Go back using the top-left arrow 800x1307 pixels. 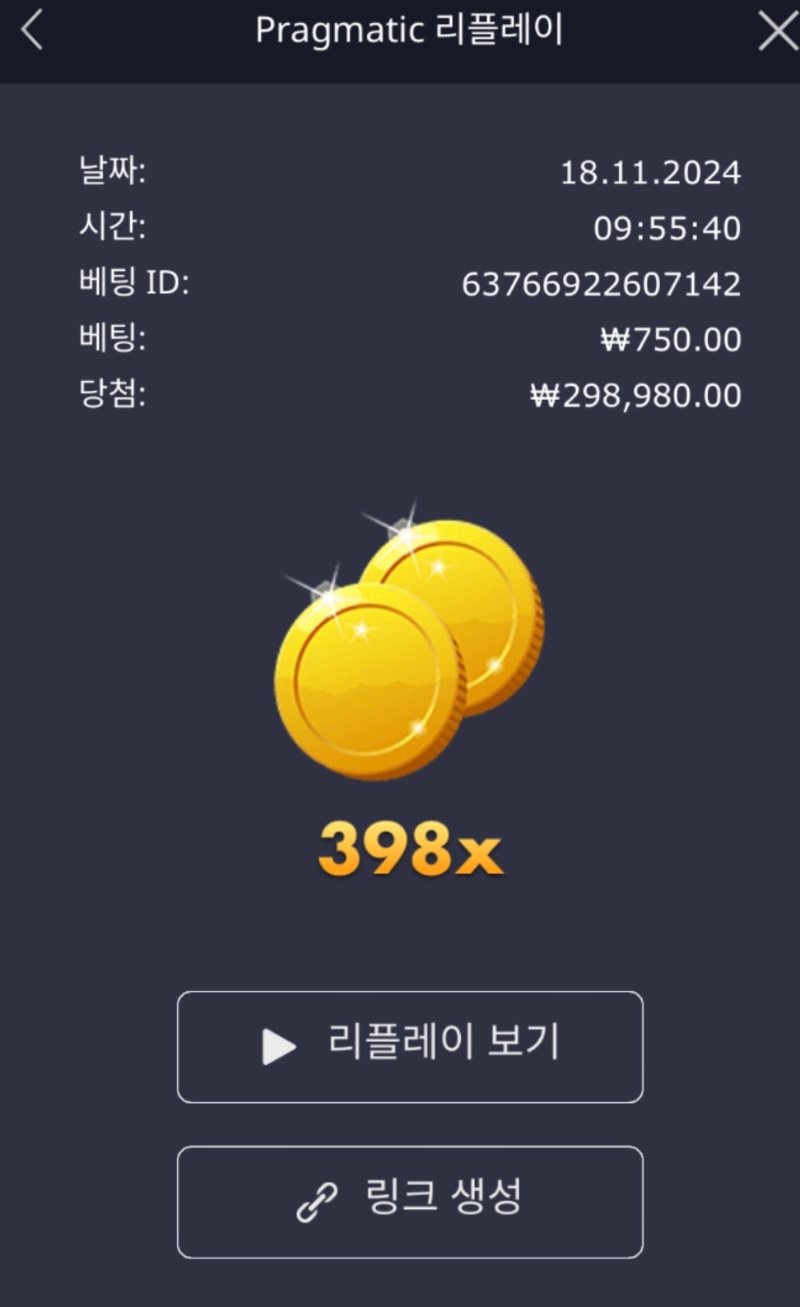click(x=33, y=32)
